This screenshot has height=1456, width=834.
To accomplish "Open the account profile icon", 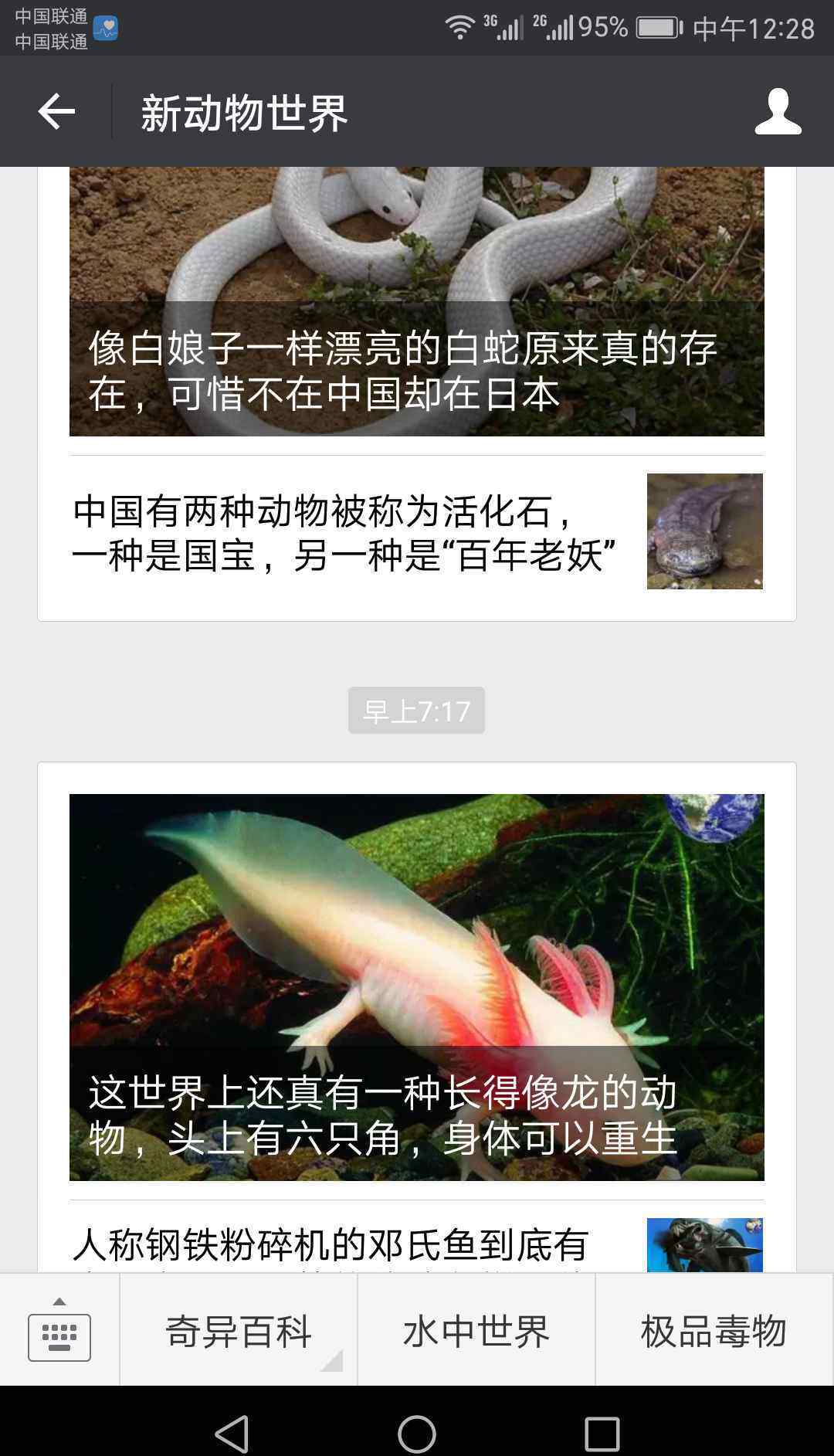I will (x=778, y=112).
